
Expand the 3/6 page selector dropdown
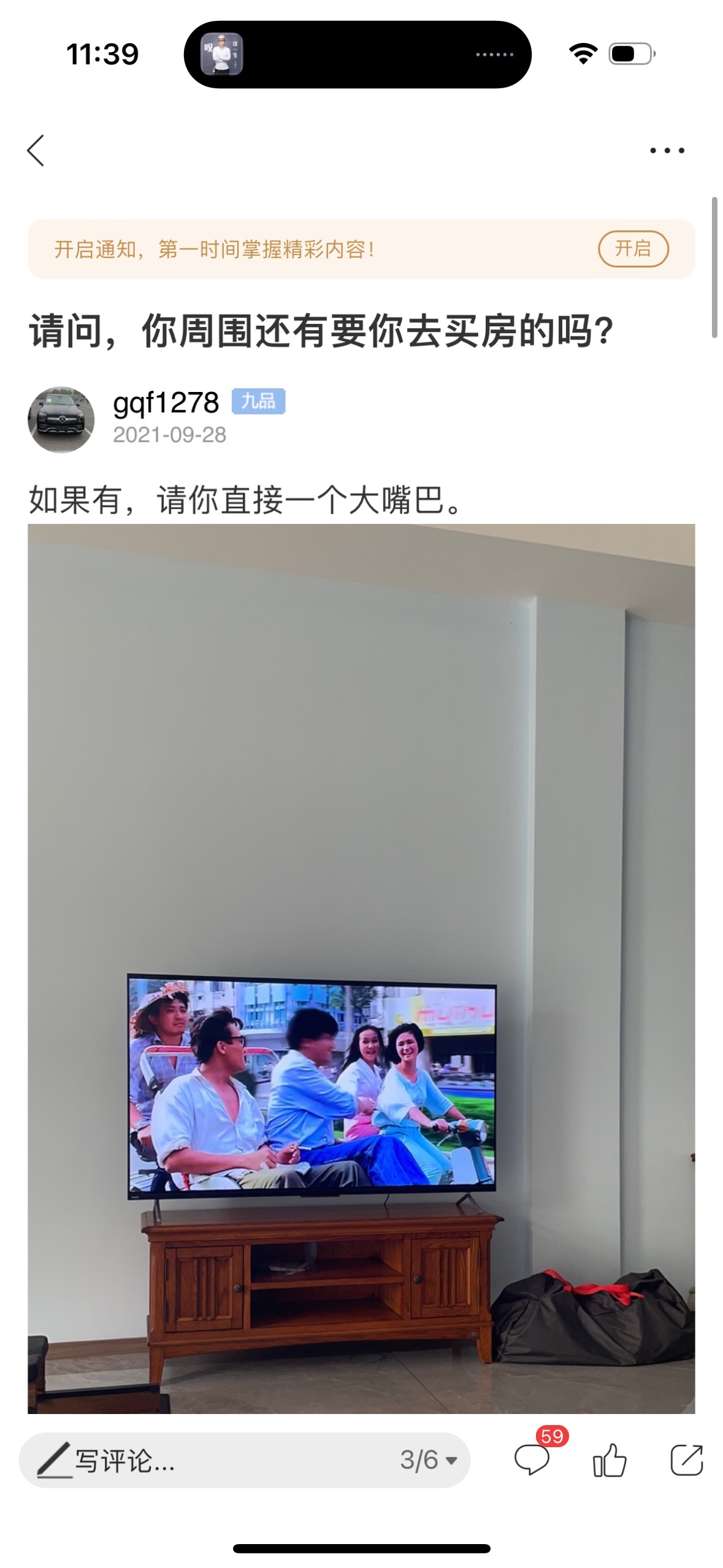(429, 1460)
